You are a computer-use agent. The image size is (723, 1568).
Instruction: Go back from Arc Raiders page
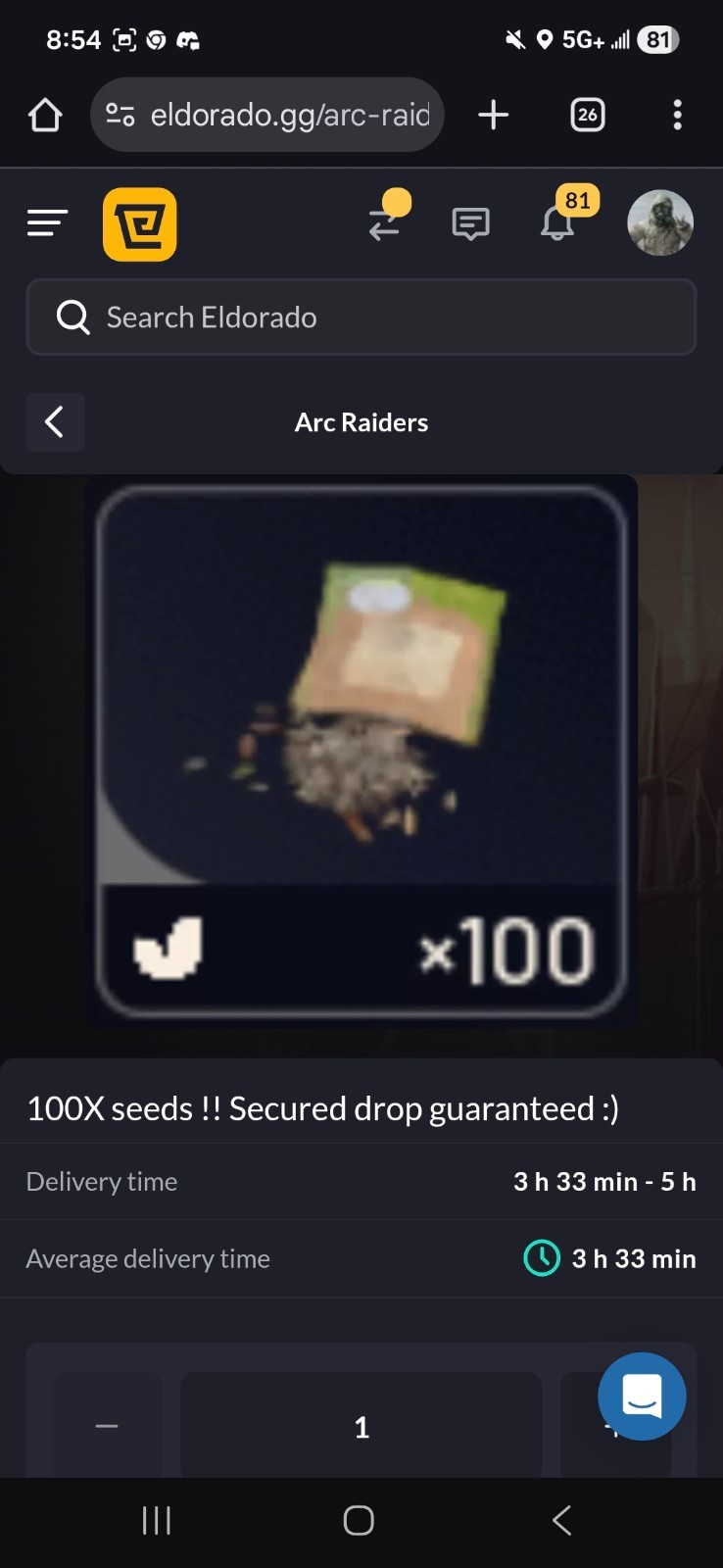click(x=55, y=422)
